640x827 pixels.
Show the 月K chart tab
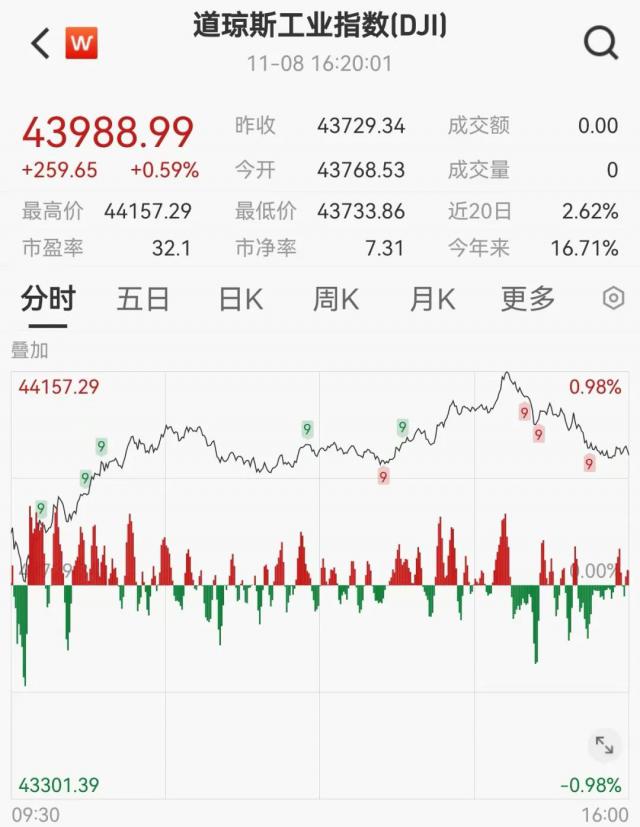432,298
